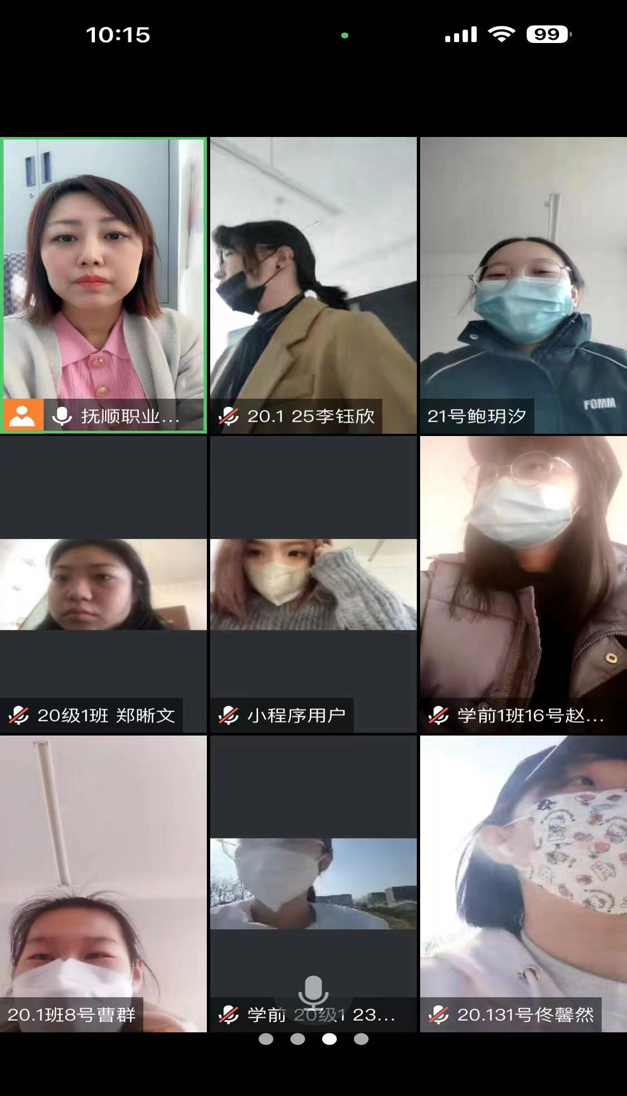This screenshot has width=627, height=1096.
Task: Open the video tile labeled 抚顺职业
Action: (104, 285)
